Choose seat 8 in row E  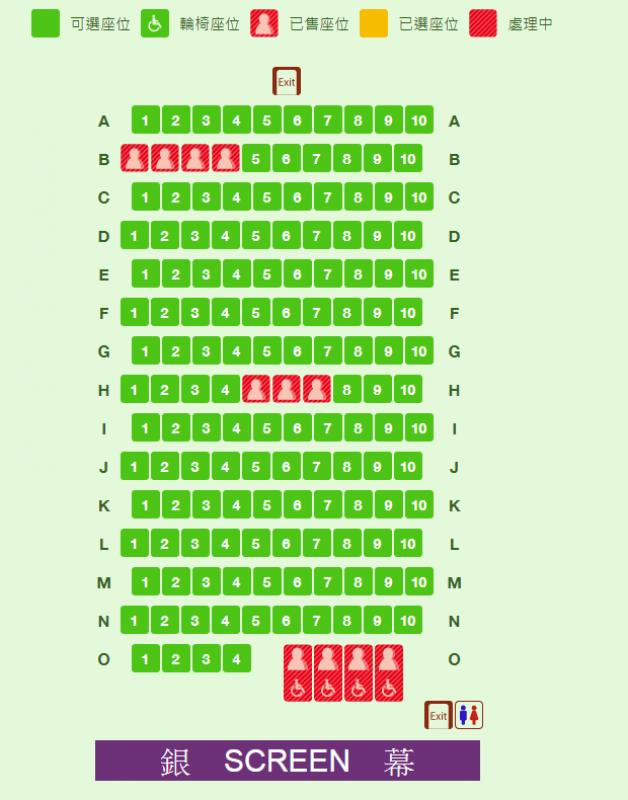click(x=358, y=275)
